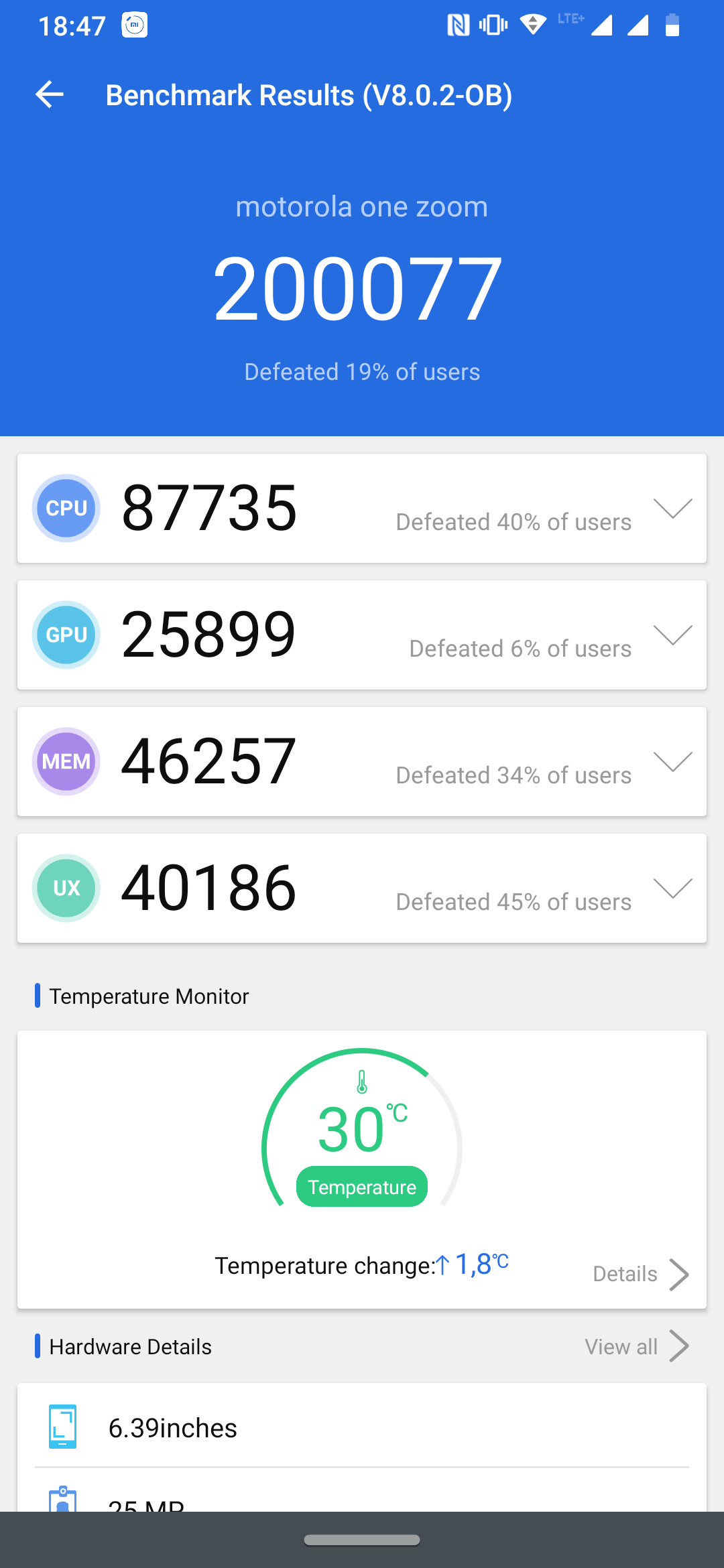Expand the CPU score details
The width and height of the screenshot is (724, 1568).
(672, 509)
